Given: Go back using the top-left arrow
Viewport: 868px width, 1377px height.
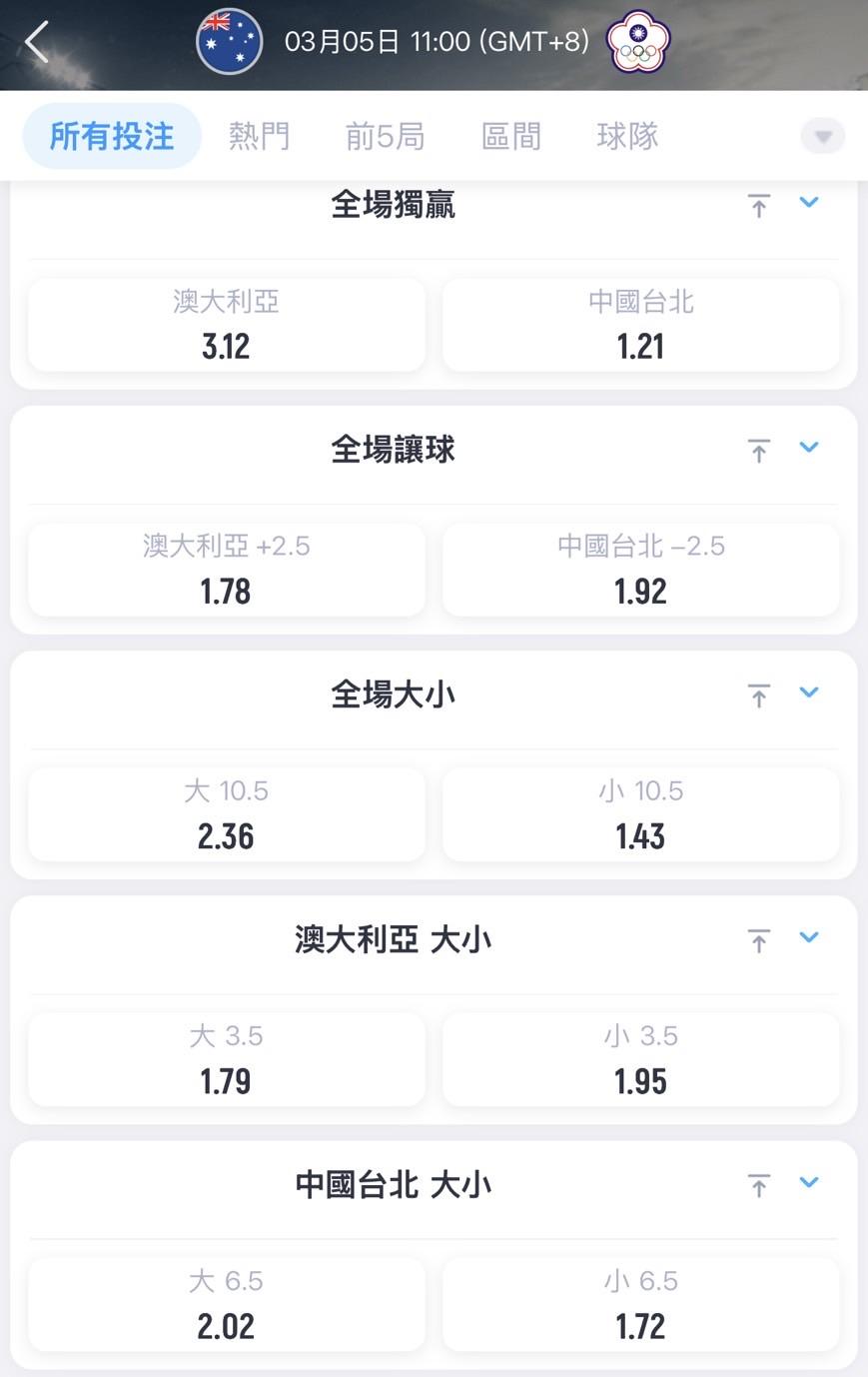Looking at the screenshot, I should [37, 43].
